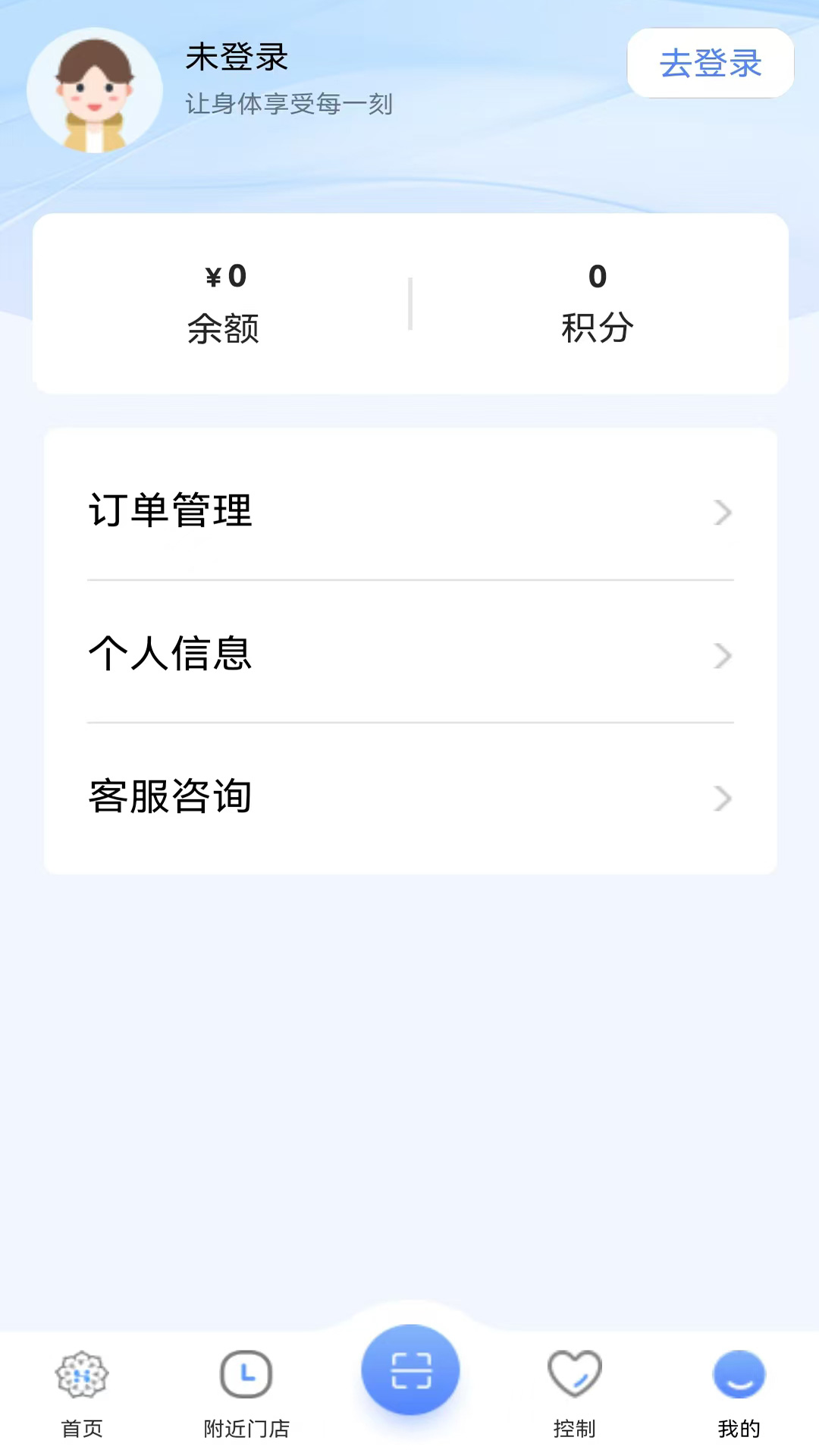The image size is (819, 1456).
Task: View the 余额 balance
Action: pos(224,303)
